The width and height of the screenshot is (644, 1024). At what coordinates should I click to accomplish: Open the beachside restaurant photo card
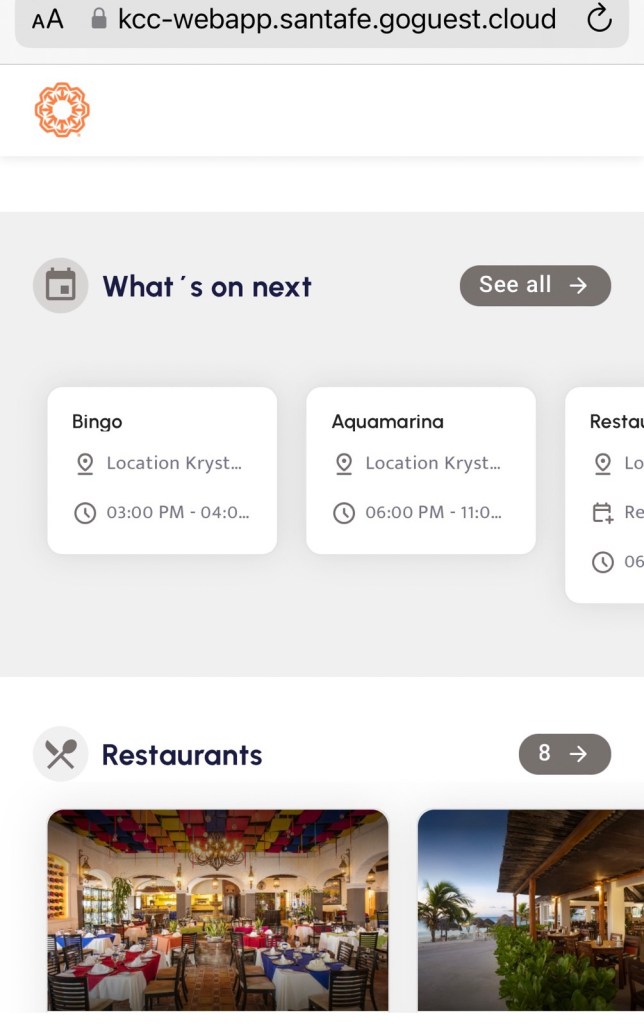pos(530,910)
